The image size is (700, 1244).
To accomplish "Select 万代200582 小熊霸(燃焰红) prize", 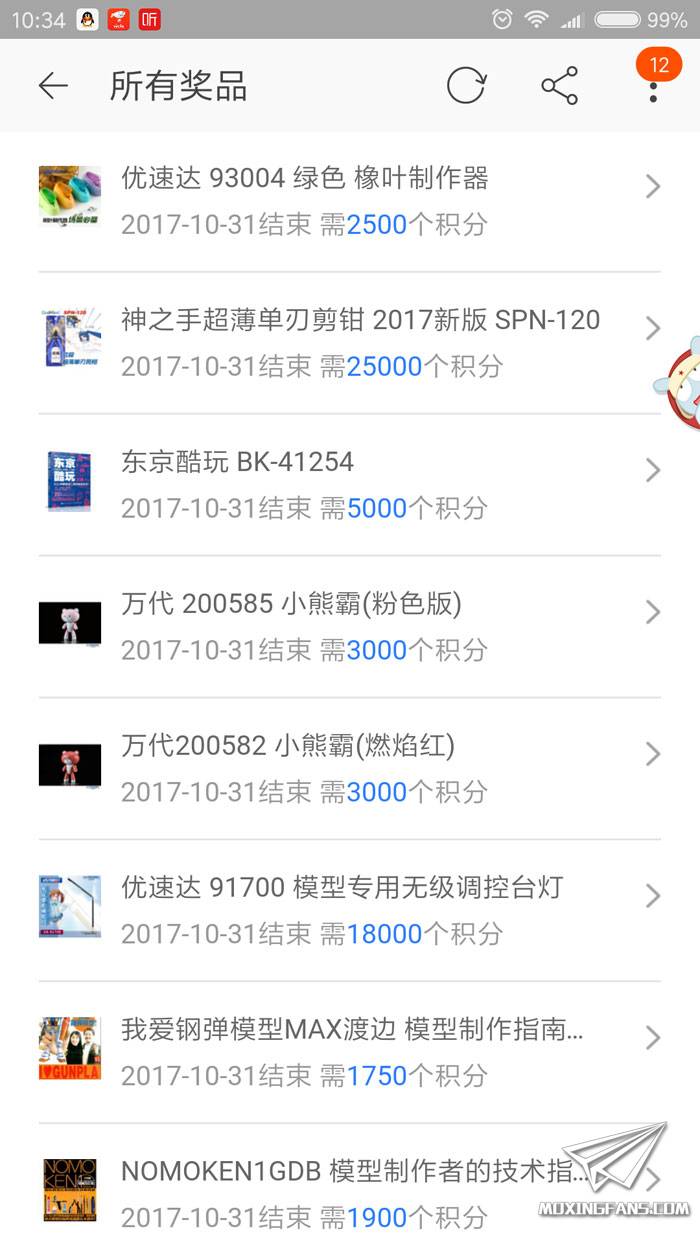I will point(350,768).
